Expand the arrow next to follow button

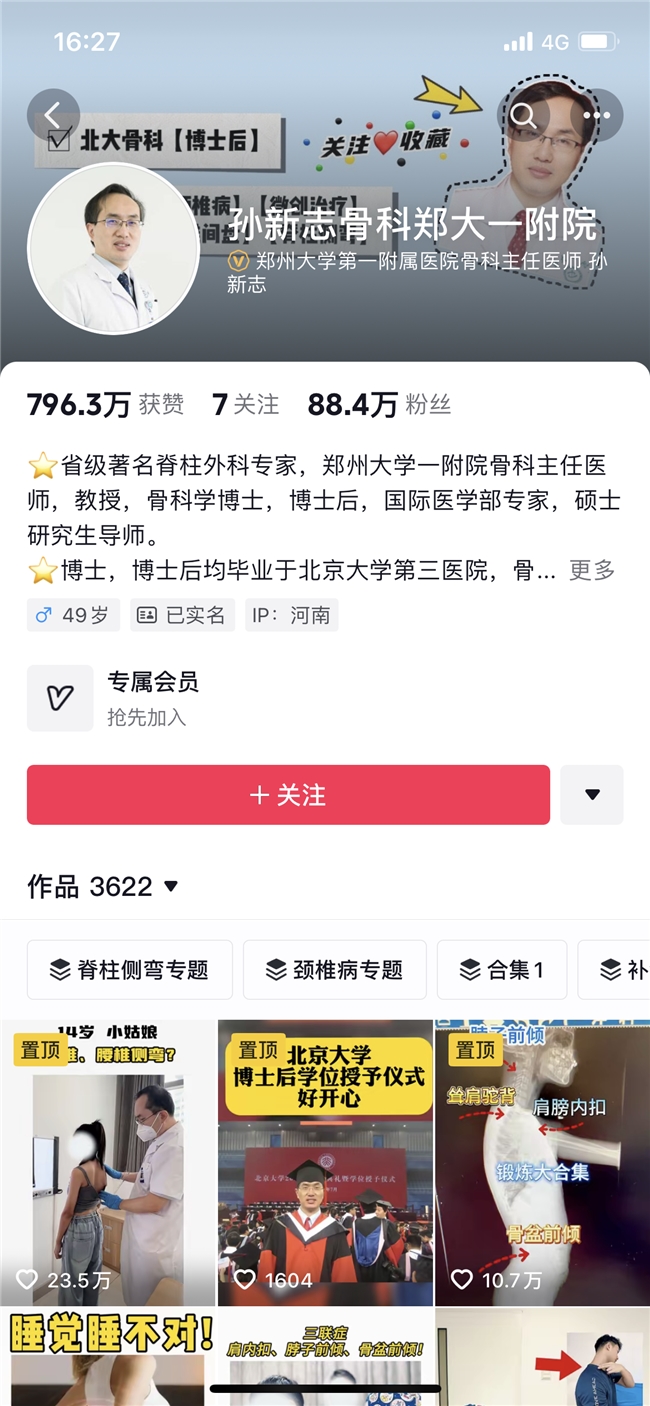click(x=592, y=795)
